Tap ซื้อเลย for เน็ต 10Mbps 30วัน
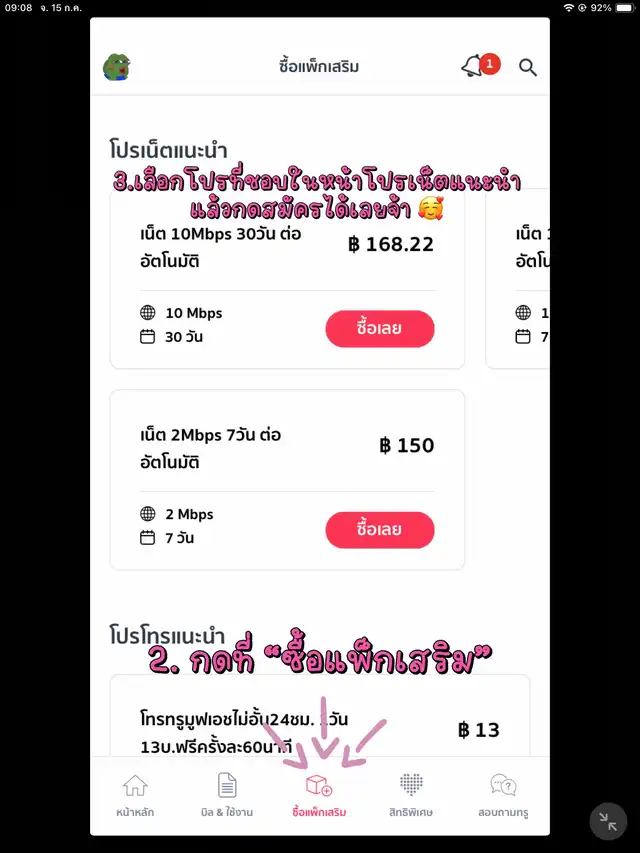The height and width of the screenshot is (853, 640). click(x=380, y=329)
